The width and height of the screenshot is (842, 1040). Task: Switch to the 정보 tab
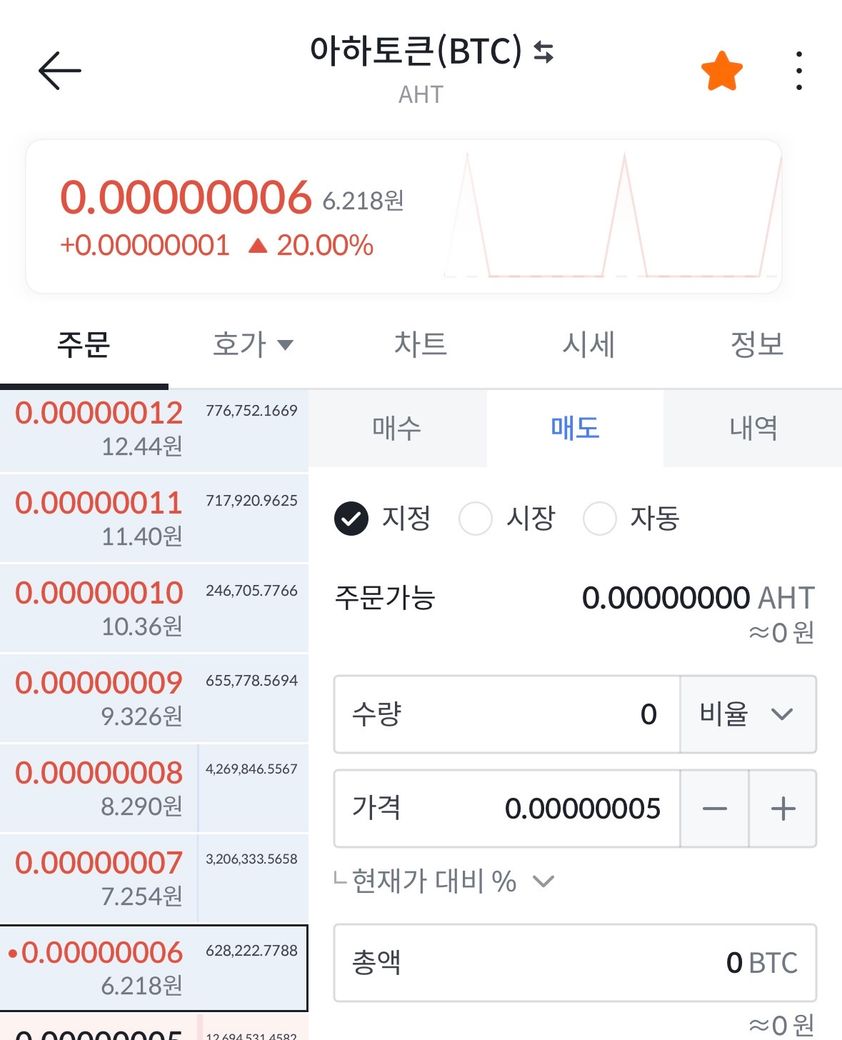click(757, 344)
